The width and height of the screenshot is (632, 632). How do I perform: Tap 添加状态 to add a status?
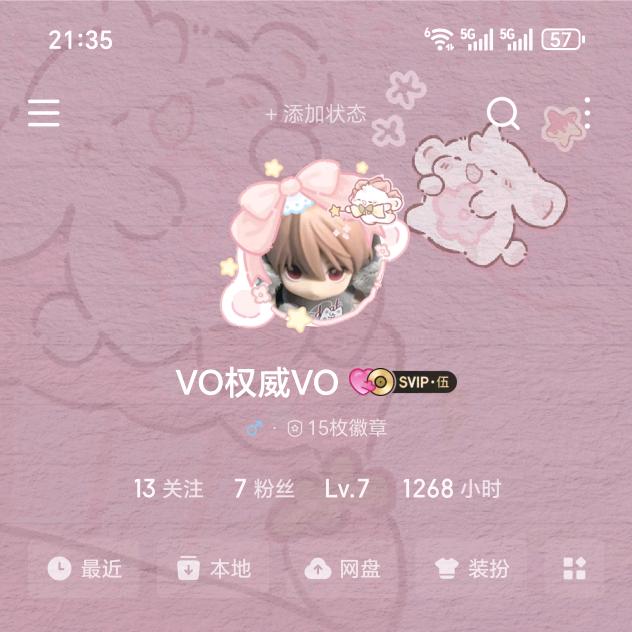pyautogui.click(x=316, y=114)
